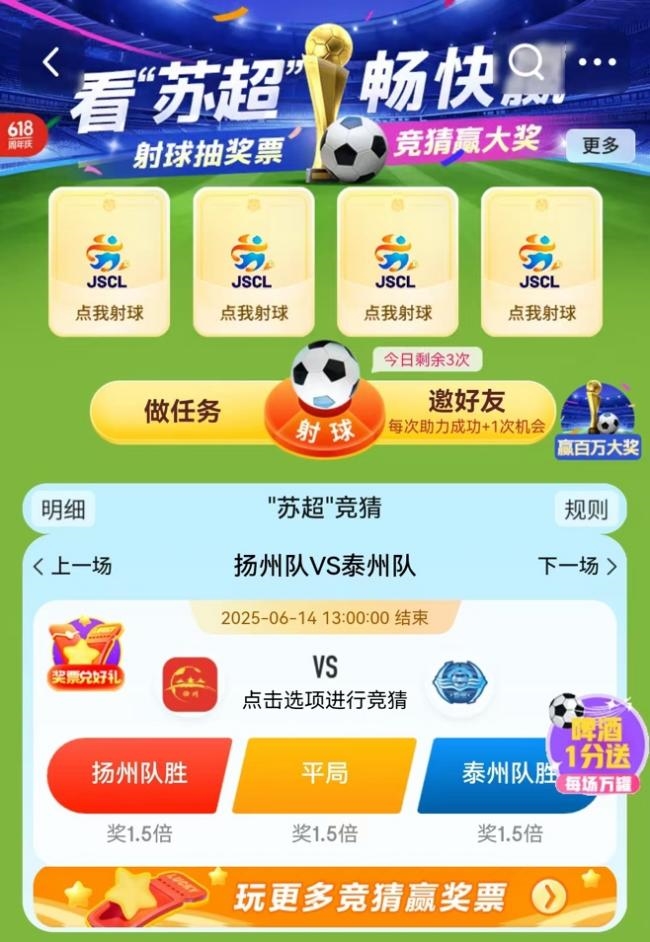The width and height of the screenshot is (650, 942).
Task: Choose the 平局 draw option
Action: (x=324, y=773)
